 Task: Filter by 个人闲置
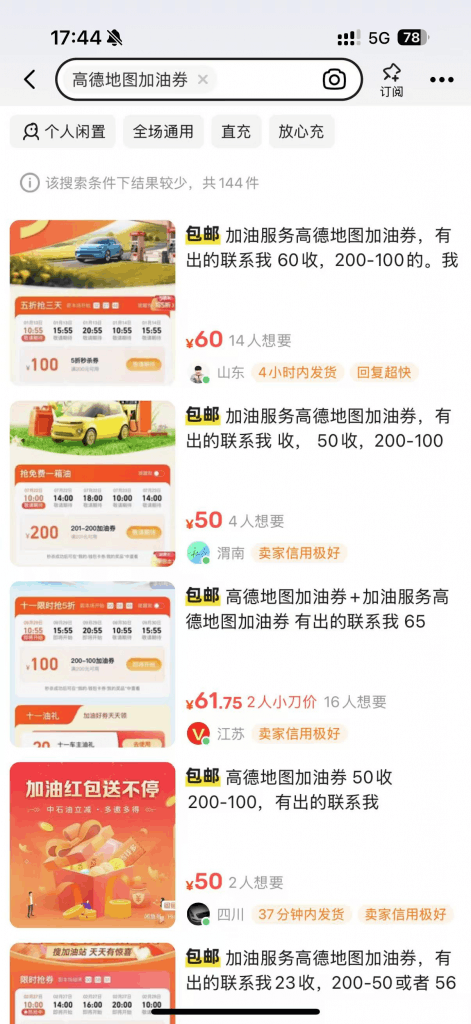coord(63,131)
